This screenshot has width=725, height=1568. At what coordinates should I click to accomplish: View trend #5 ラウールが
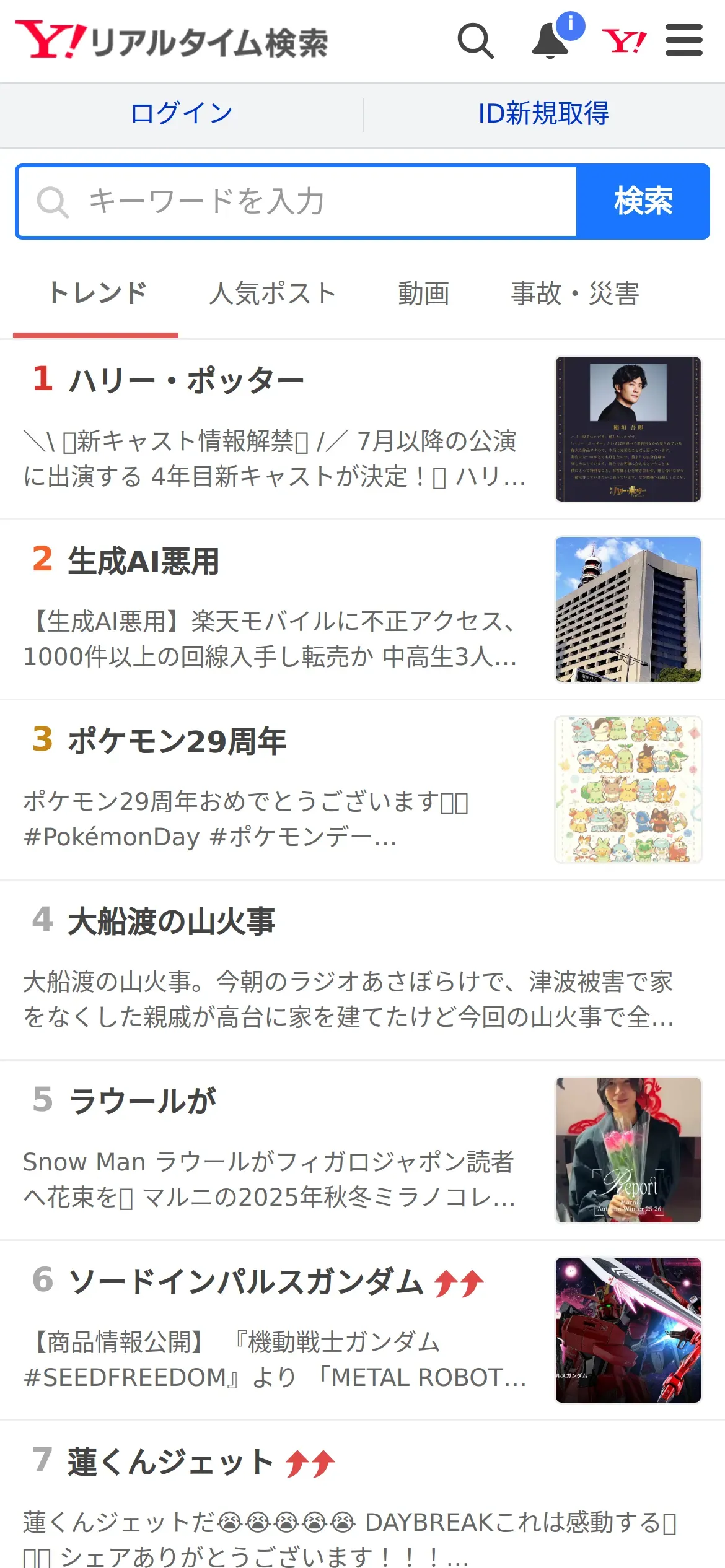tap(143, 1102)
